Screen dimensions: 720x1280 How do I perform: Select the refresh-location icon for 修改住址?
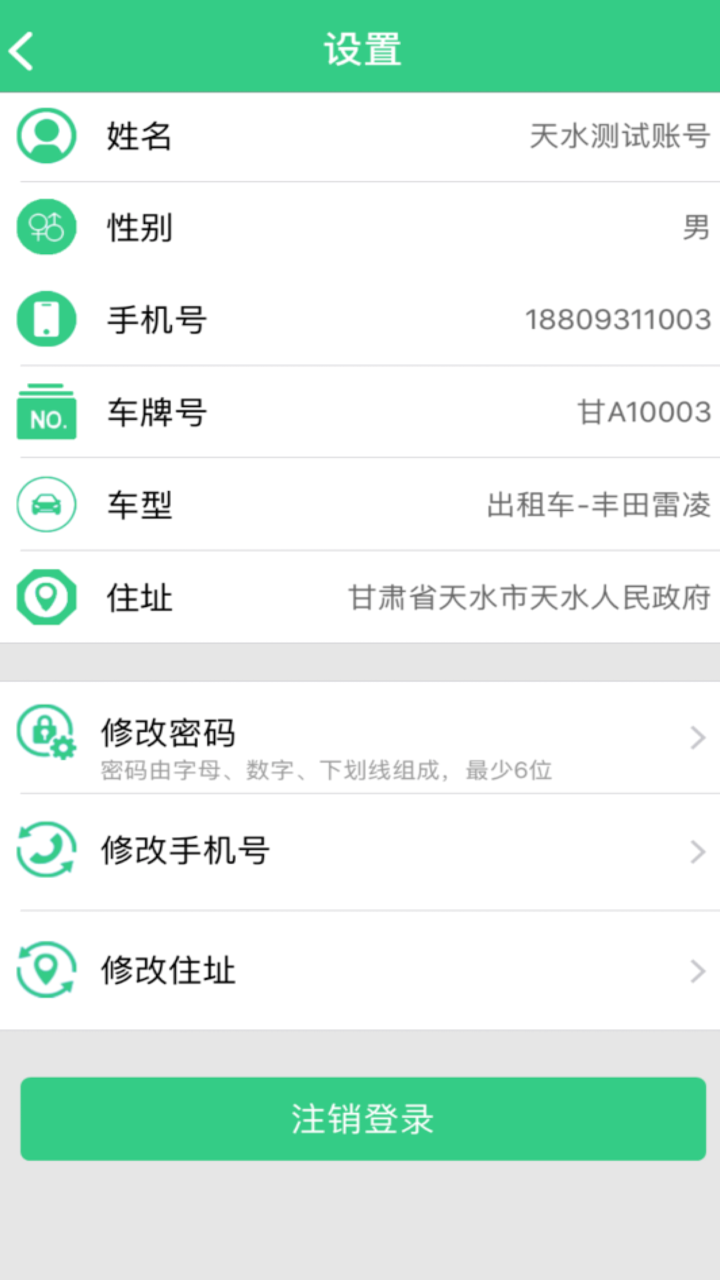46,970
